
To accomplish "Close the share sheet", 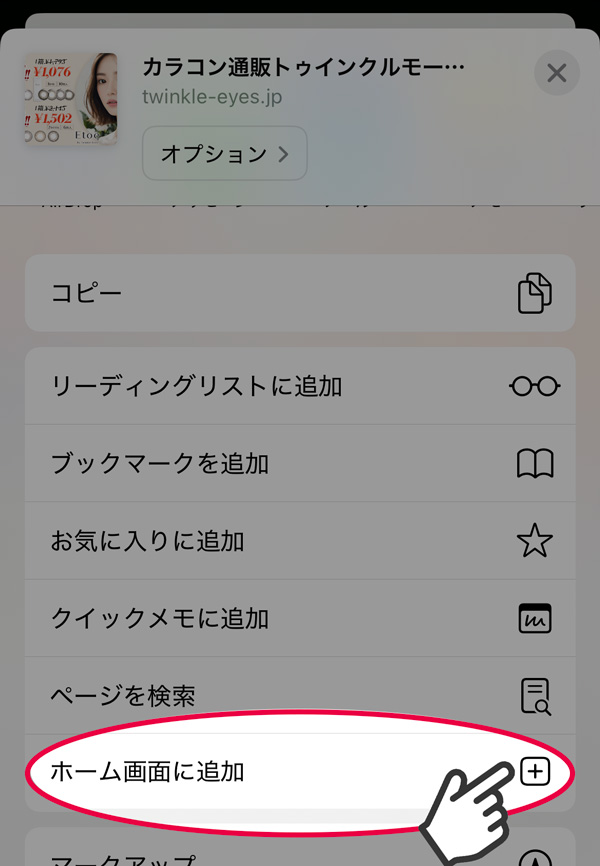I will point(557,73).
